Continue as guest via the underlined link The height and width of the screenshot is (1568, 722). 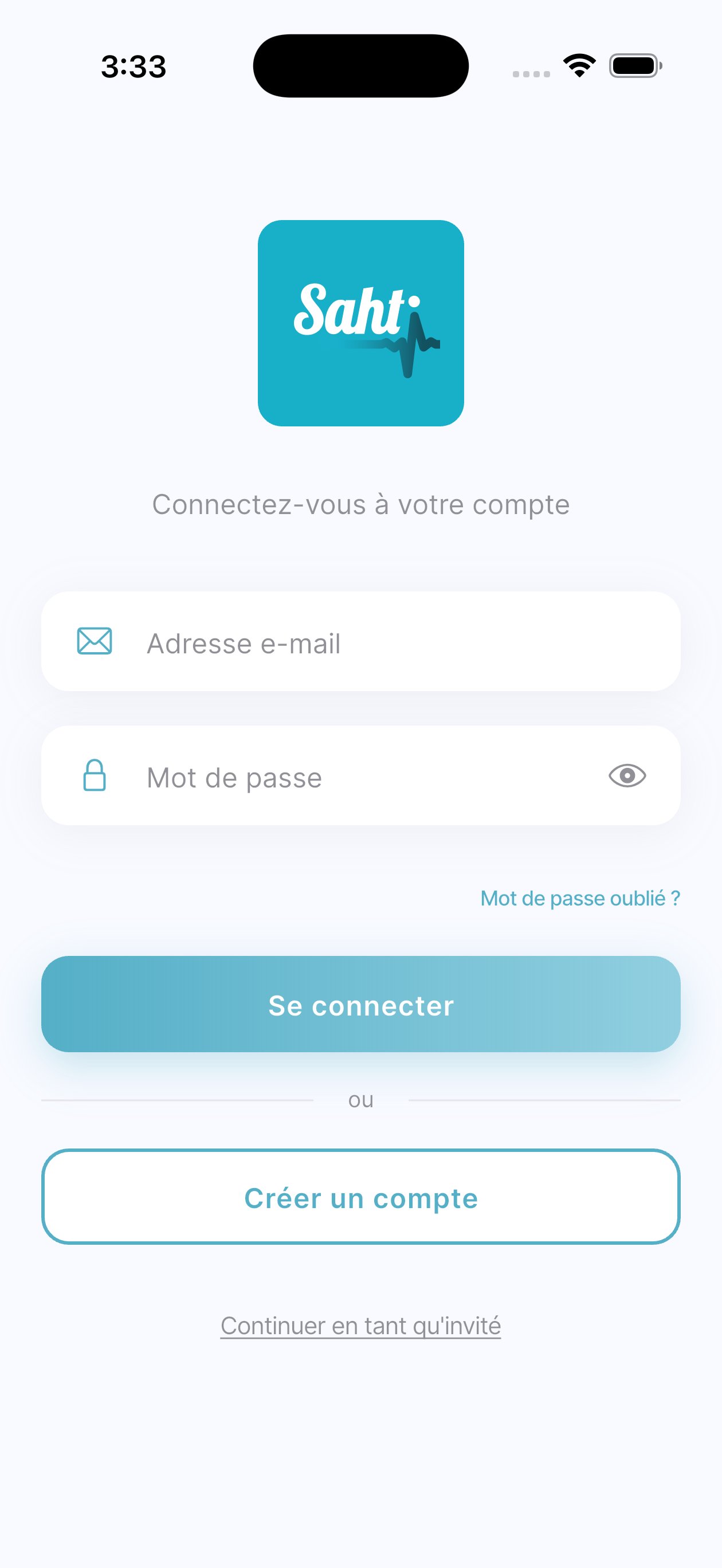pos(361,1324)
